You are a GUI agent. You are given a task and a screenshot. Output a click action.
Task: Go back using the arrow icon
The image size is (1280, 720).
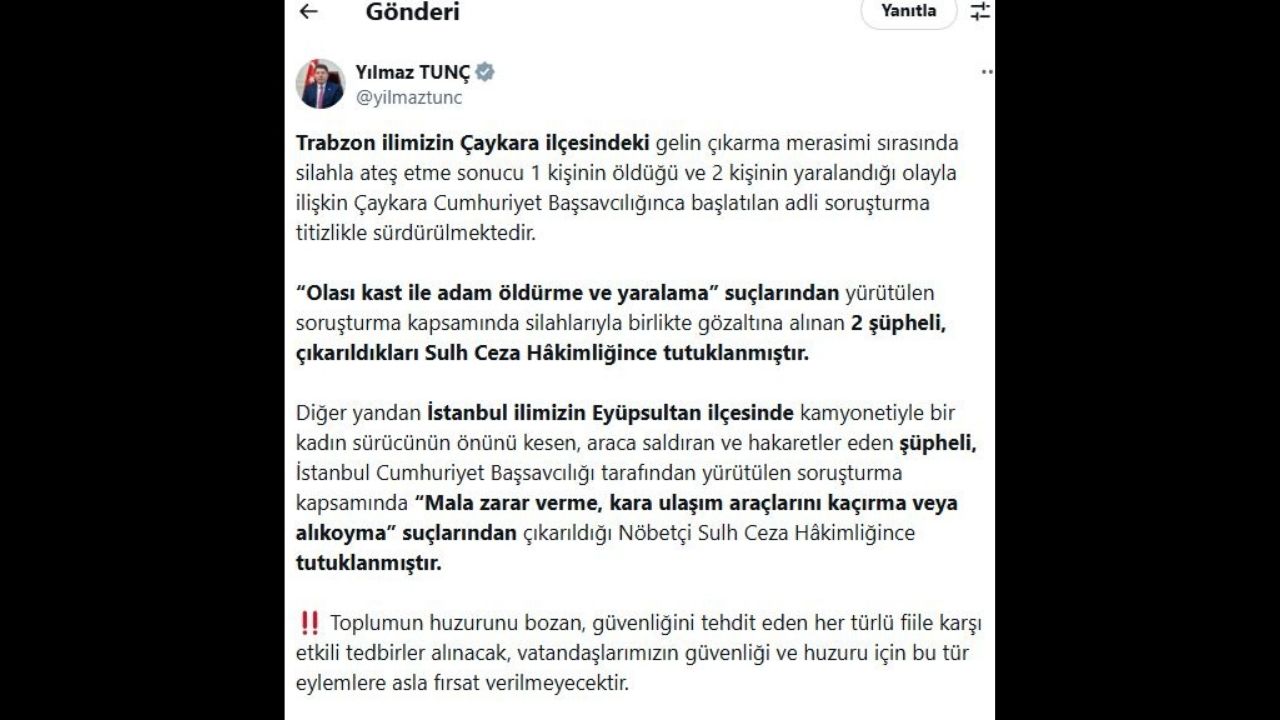coord(308,12)
